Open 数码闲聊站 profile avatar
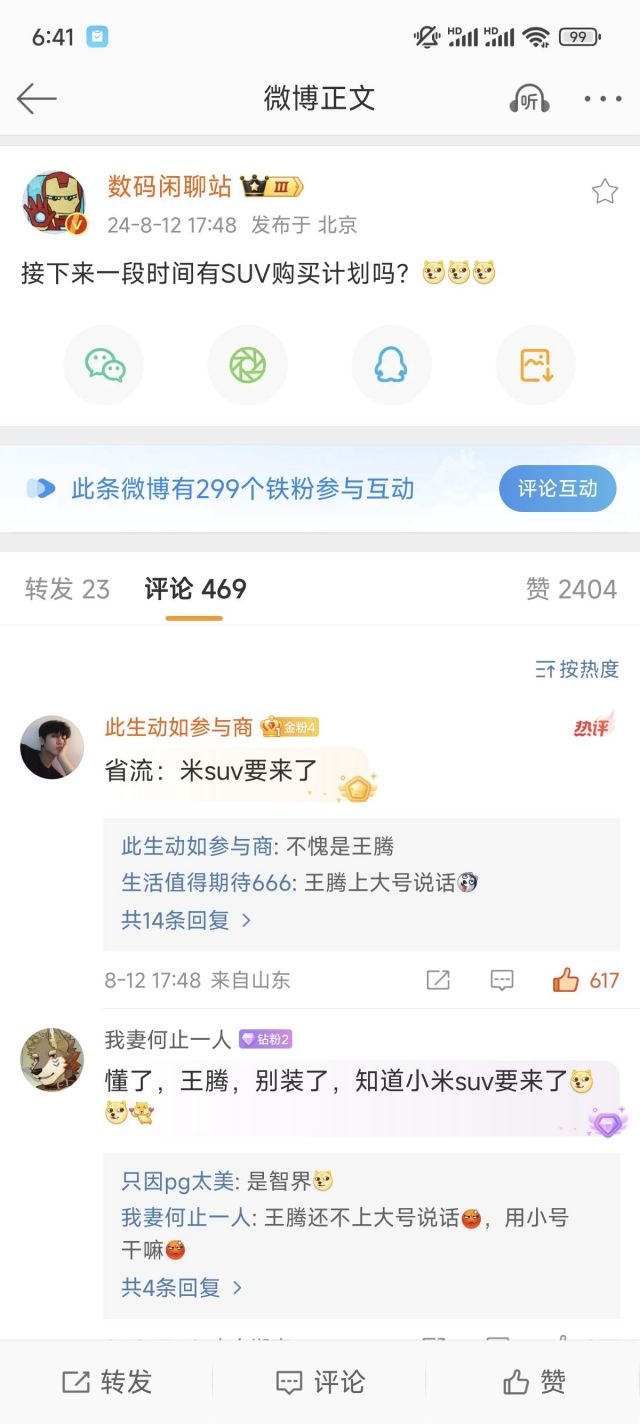Viewport: 640px width, 1424px height. point(54,202)
